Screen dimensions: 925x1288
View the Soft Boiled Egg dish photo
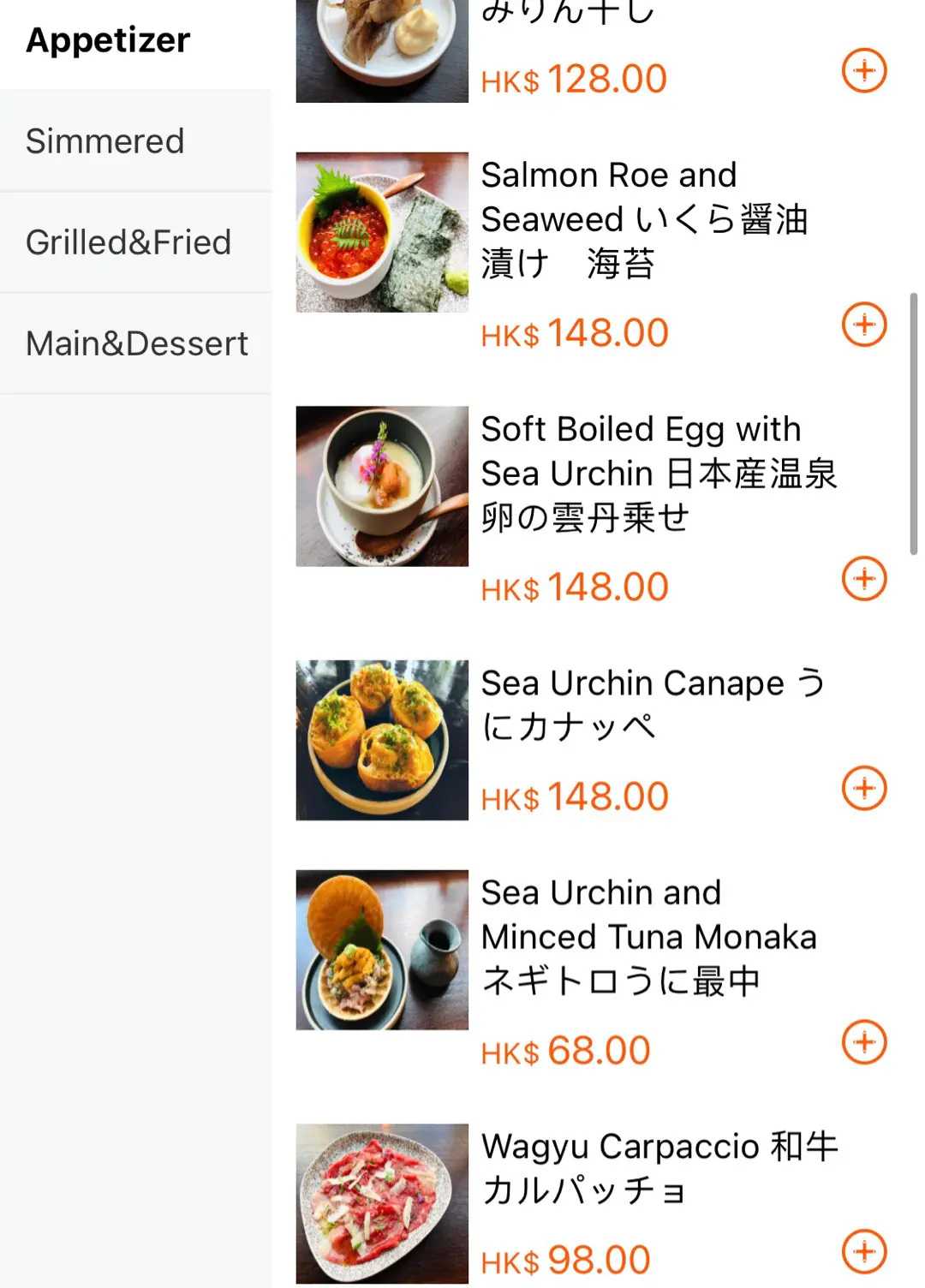(x=382, y=486)
